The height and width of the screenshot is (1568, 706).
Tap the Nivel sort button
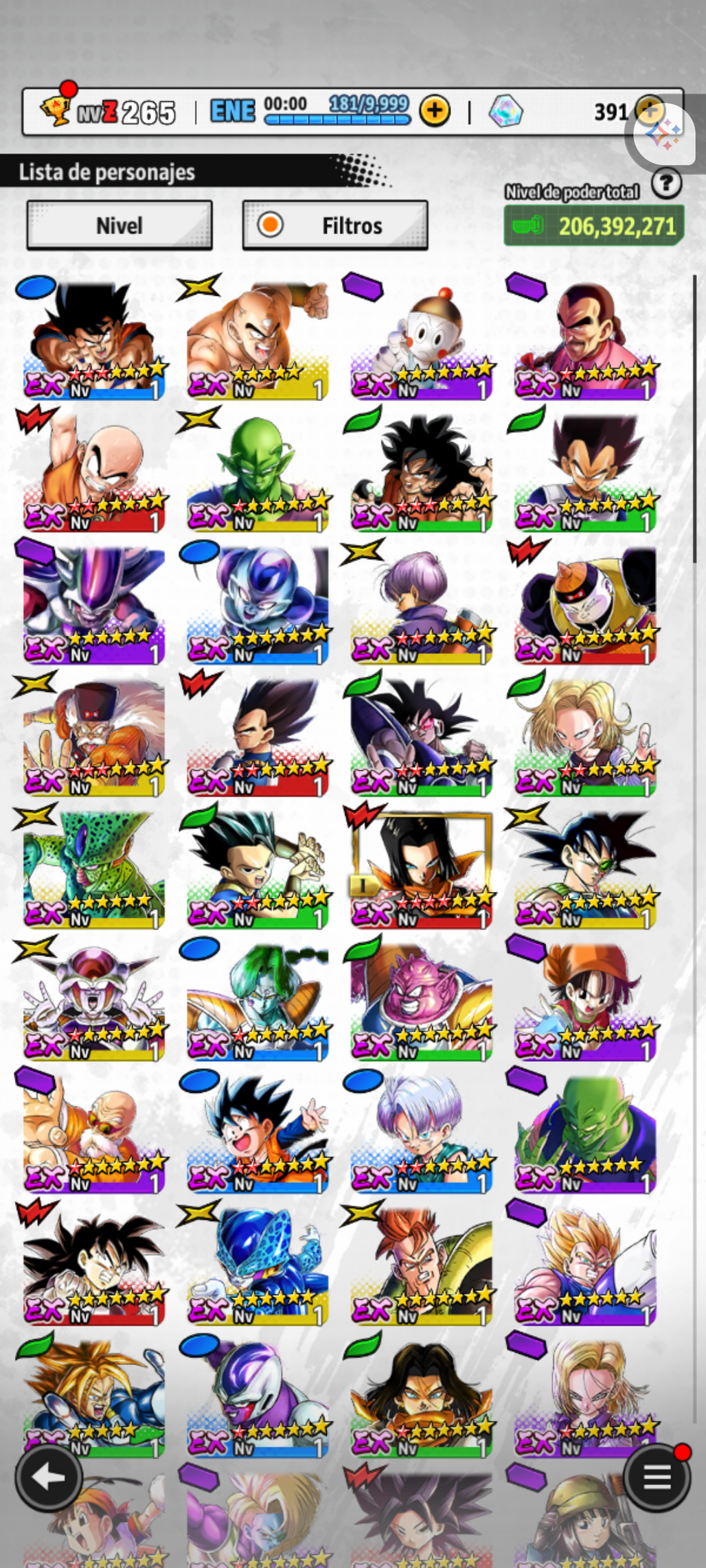coord(119,225)
